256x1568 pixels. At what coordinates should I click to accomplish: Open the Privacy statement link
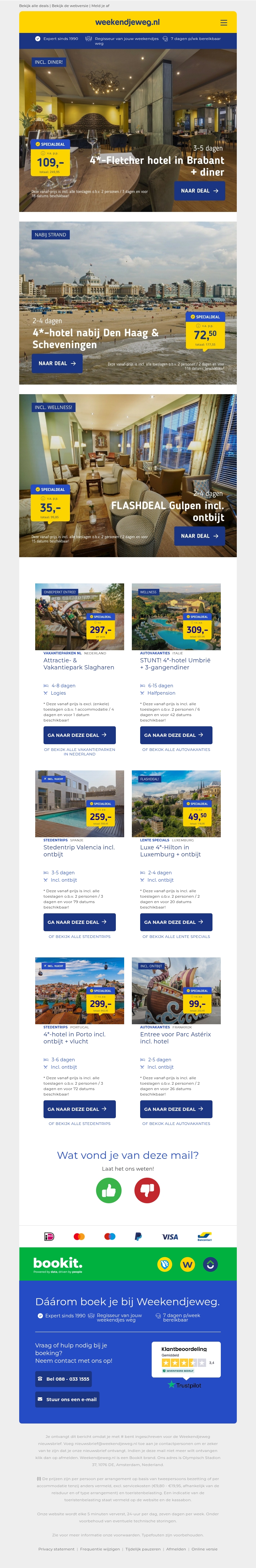point(56,1549)
